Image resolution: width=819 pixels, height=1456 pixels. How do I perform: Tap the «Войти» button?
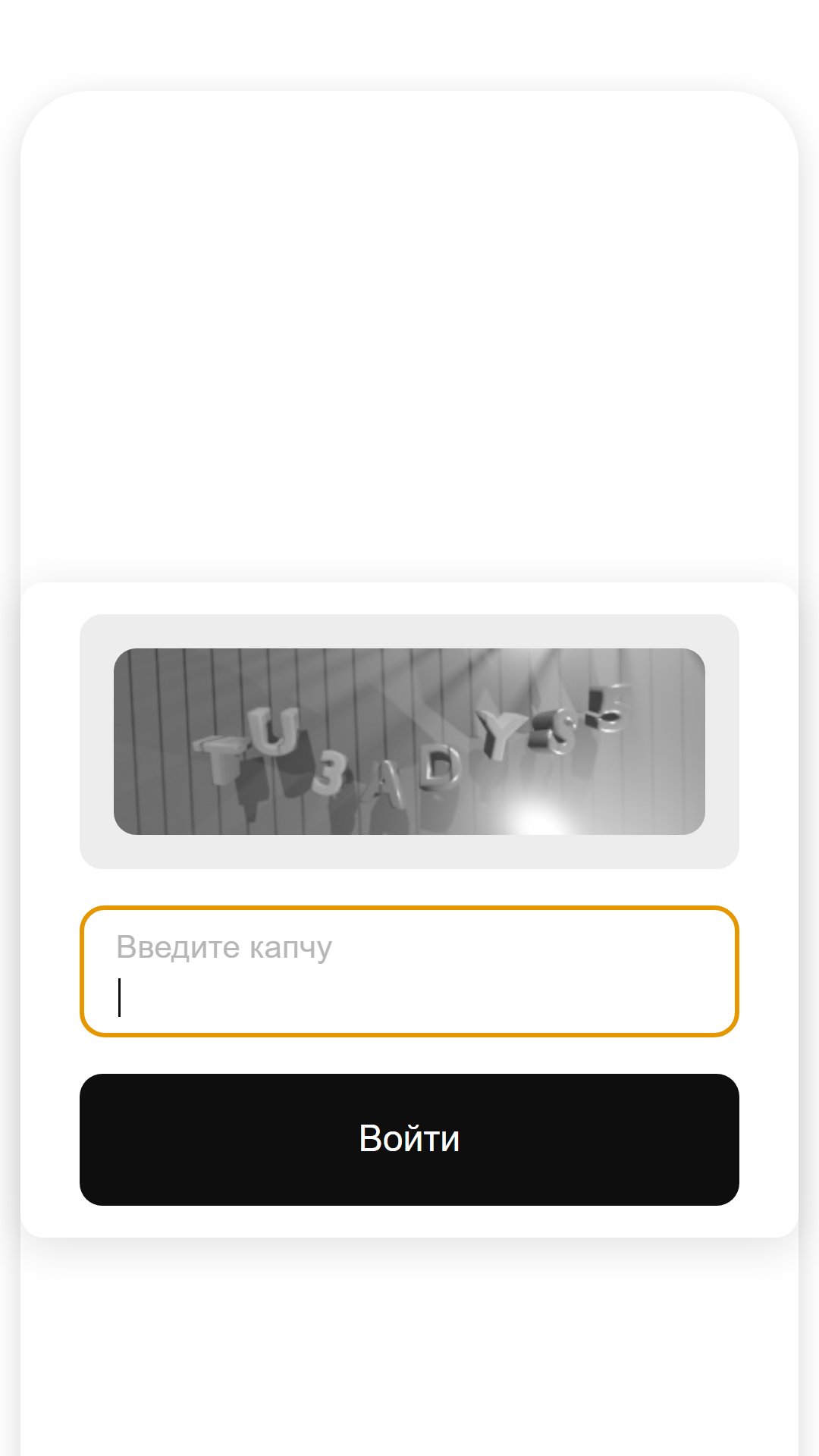coord(409,1139)
